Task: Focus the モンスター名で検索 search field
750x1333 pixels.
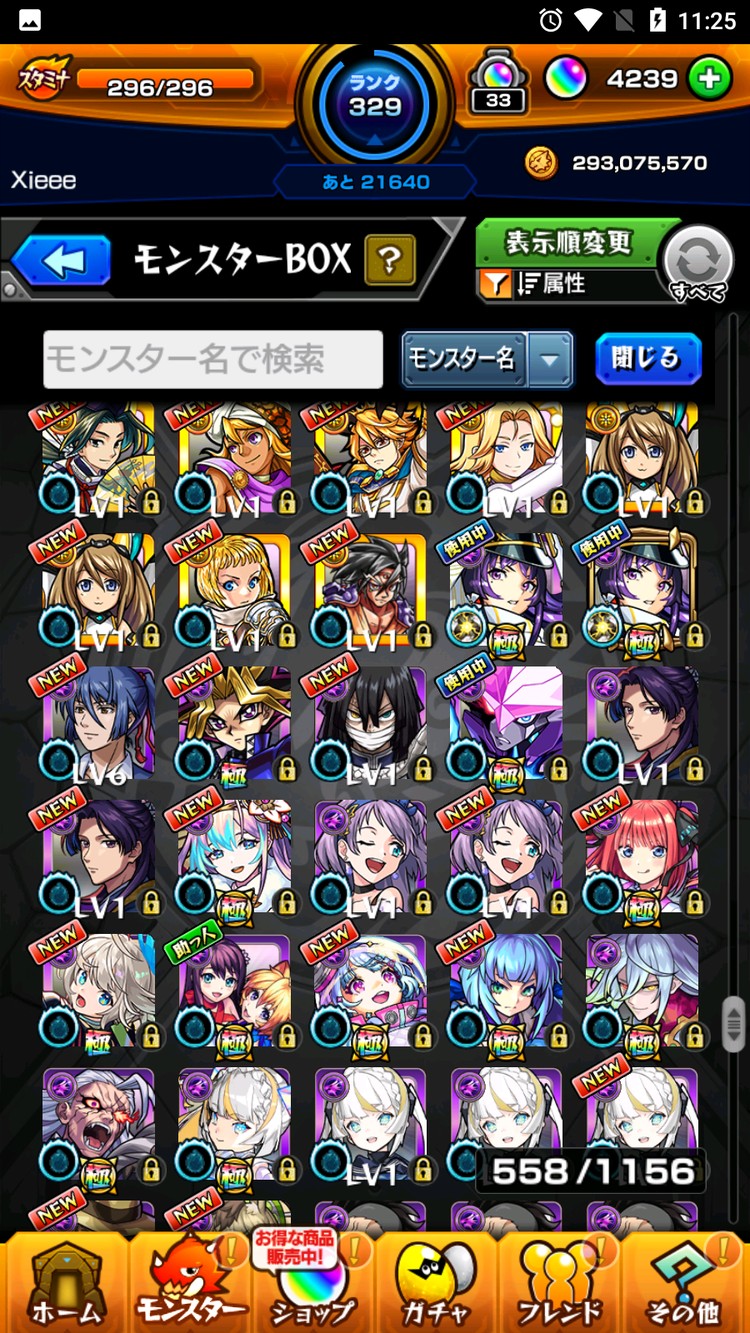Action: (x=213, y=359)
